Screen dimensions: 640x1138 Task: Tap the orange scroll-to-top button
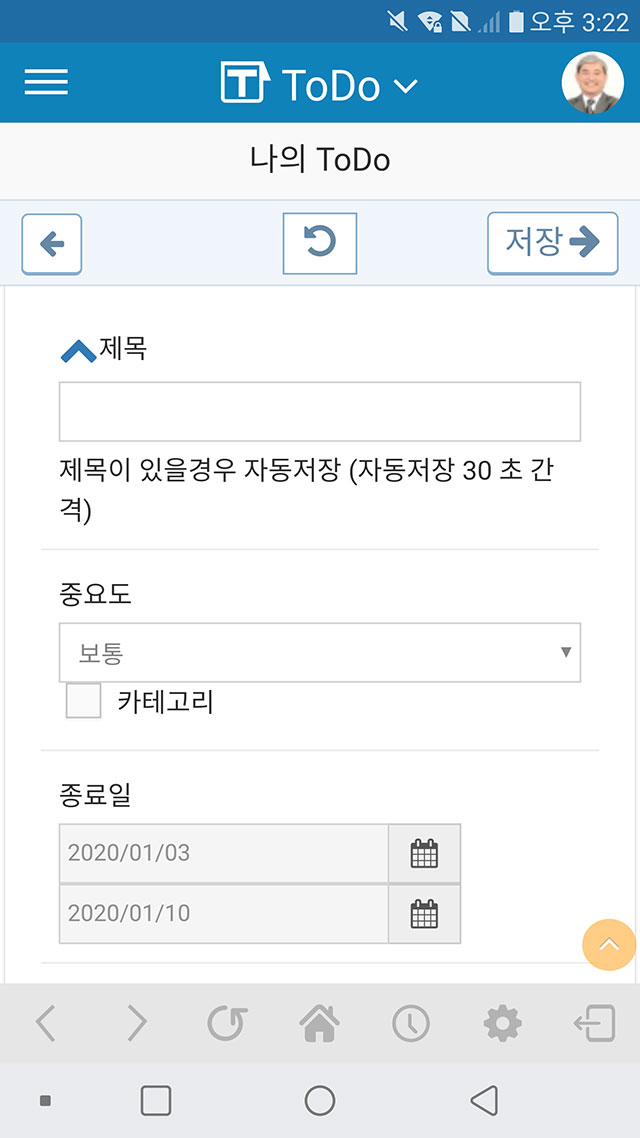[x=610, y=945]
